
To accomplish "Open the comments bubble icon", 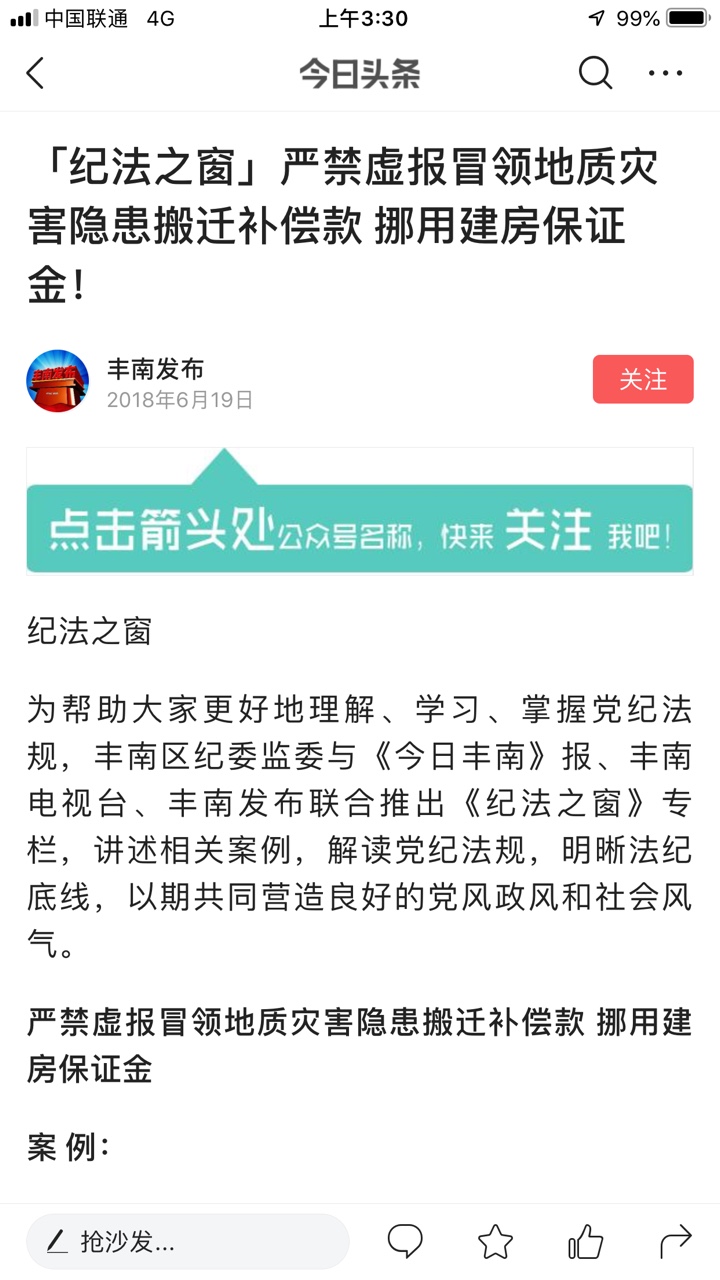I will click(x=405, y=1242).
